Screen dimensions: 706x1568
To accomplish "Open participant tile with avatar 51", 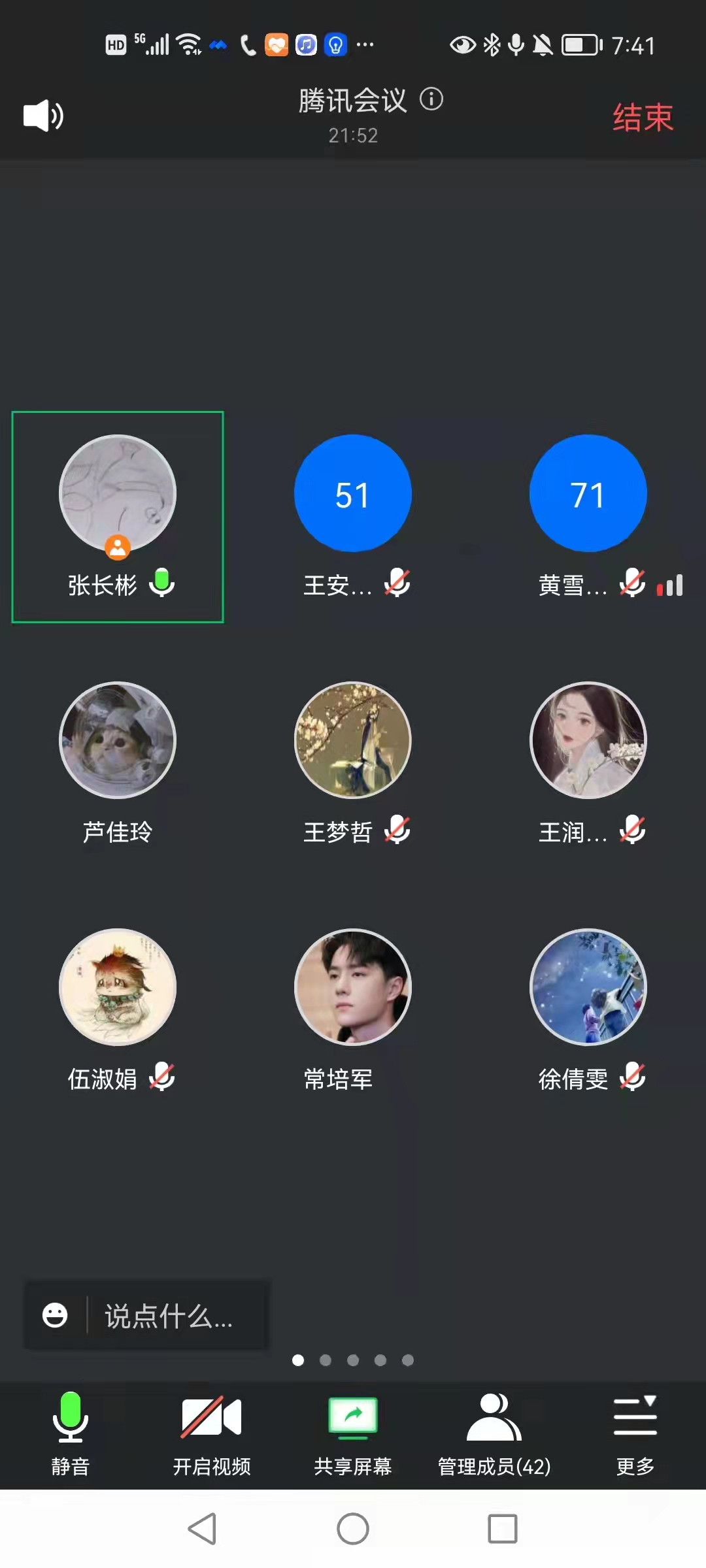I will click(x=353, y=495).
